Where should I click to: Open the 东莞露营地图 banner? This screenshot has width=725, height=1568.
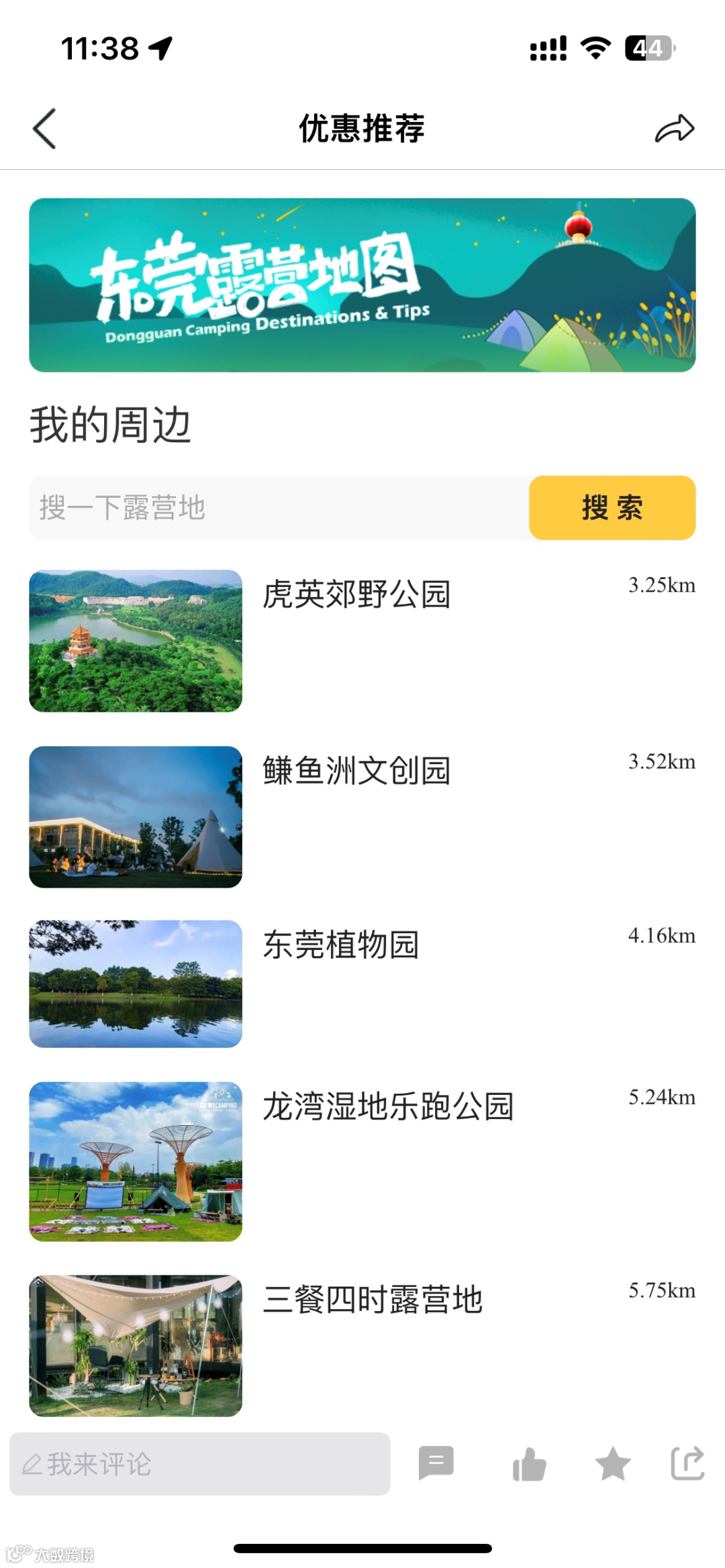362,284
